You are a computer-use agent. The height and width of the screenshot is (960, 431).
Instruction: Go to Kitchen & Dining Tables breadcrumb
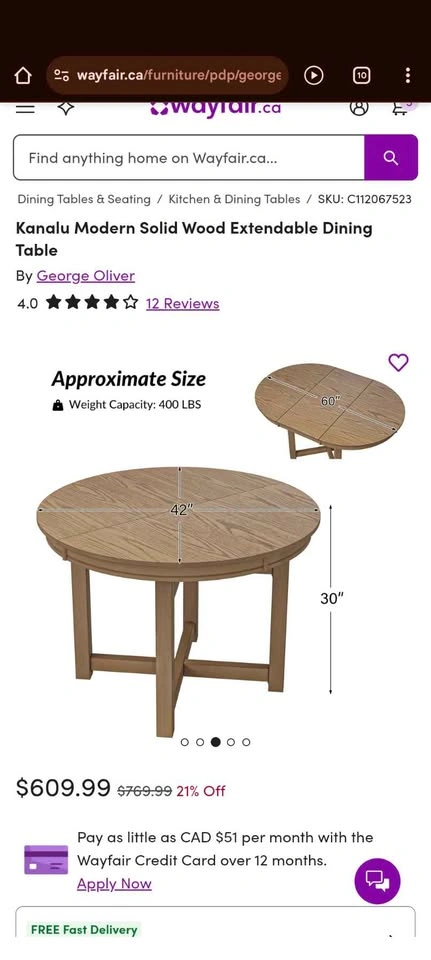coord(234,199)
